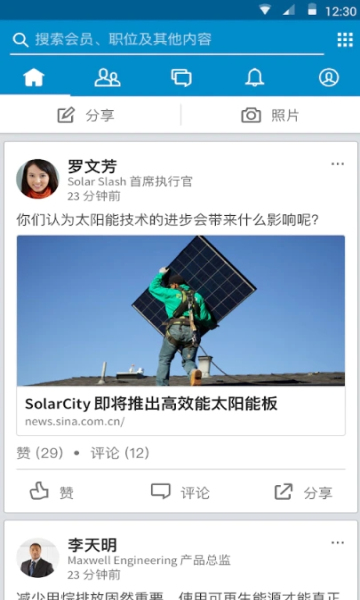Open the overflow menu on 李天明's post
Viewport: 360px width, 600px height.
pyautogui.click(x=337, y=543)
